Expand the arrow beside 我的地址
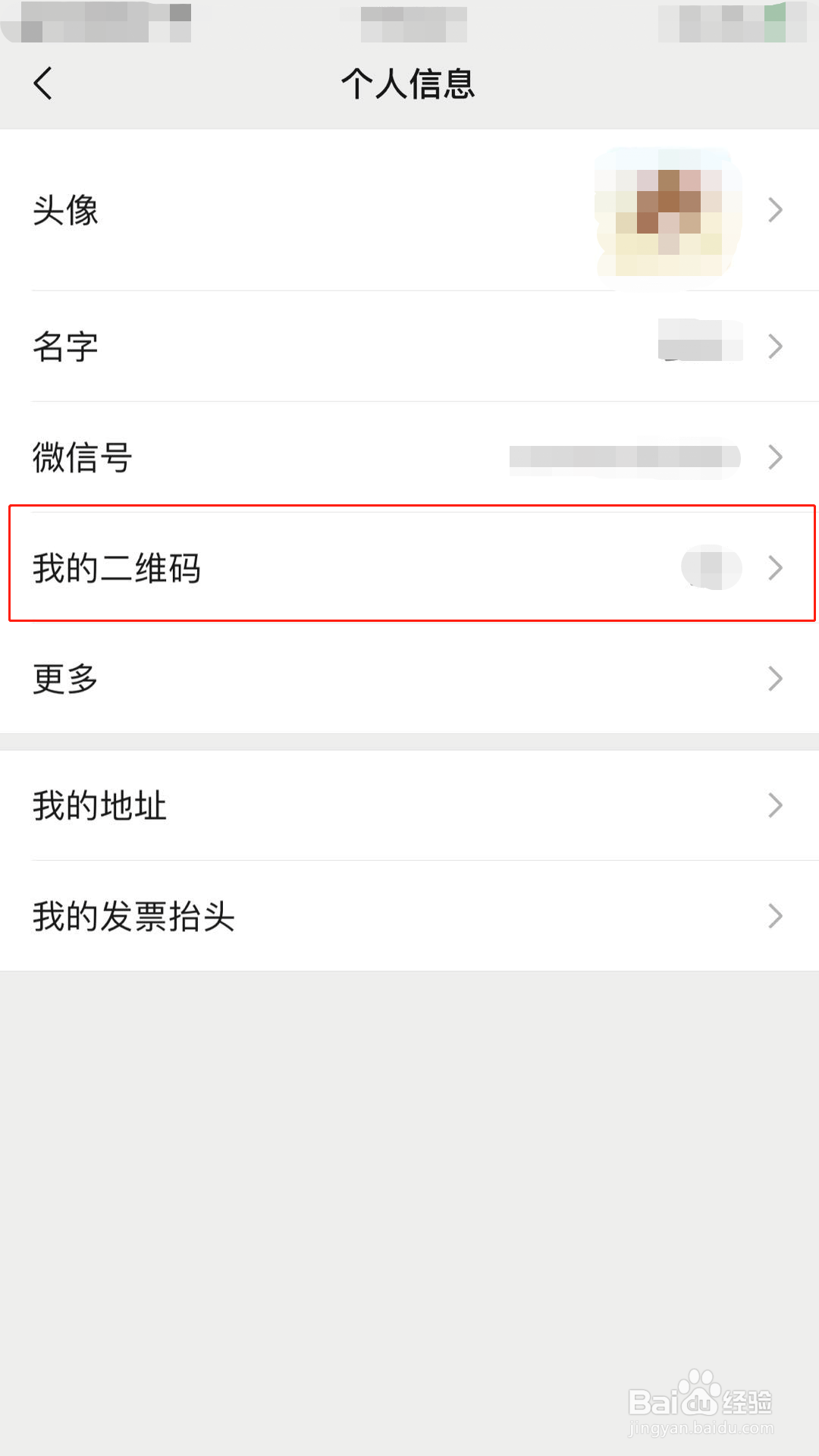This screenshot has height=1456, width=819. pyautogui.click(x=774, y=805)
